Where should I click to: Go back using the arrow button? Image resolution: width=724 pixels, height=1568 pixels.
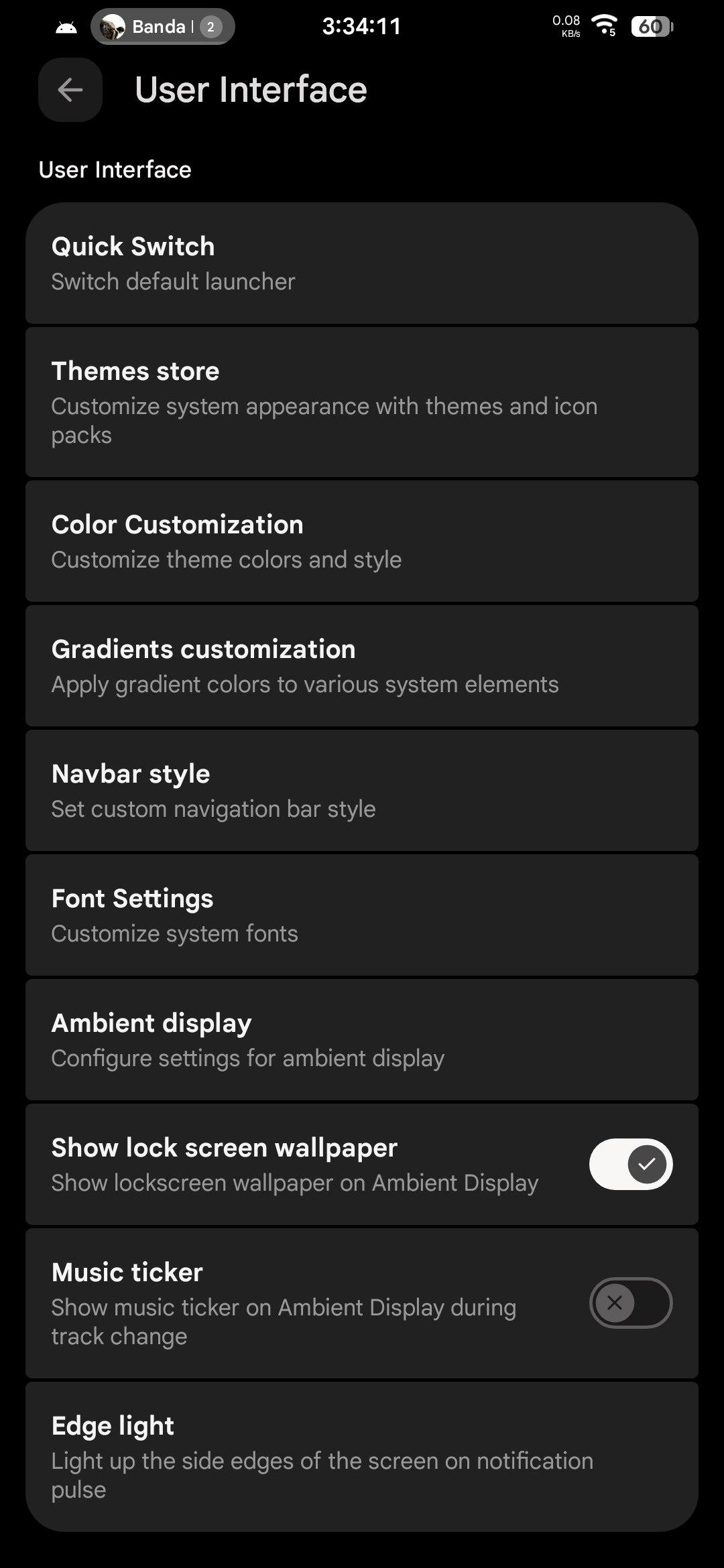click(x=70, y=90)
